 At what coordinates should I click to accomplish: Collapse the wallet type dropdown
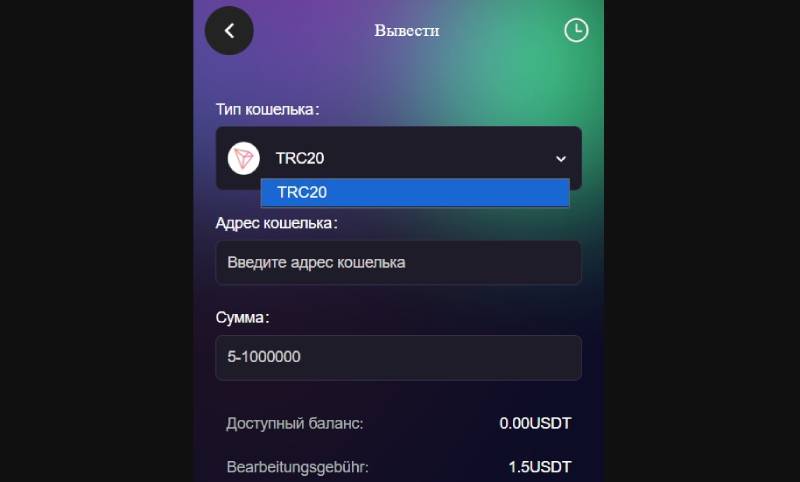click(560, 158)
